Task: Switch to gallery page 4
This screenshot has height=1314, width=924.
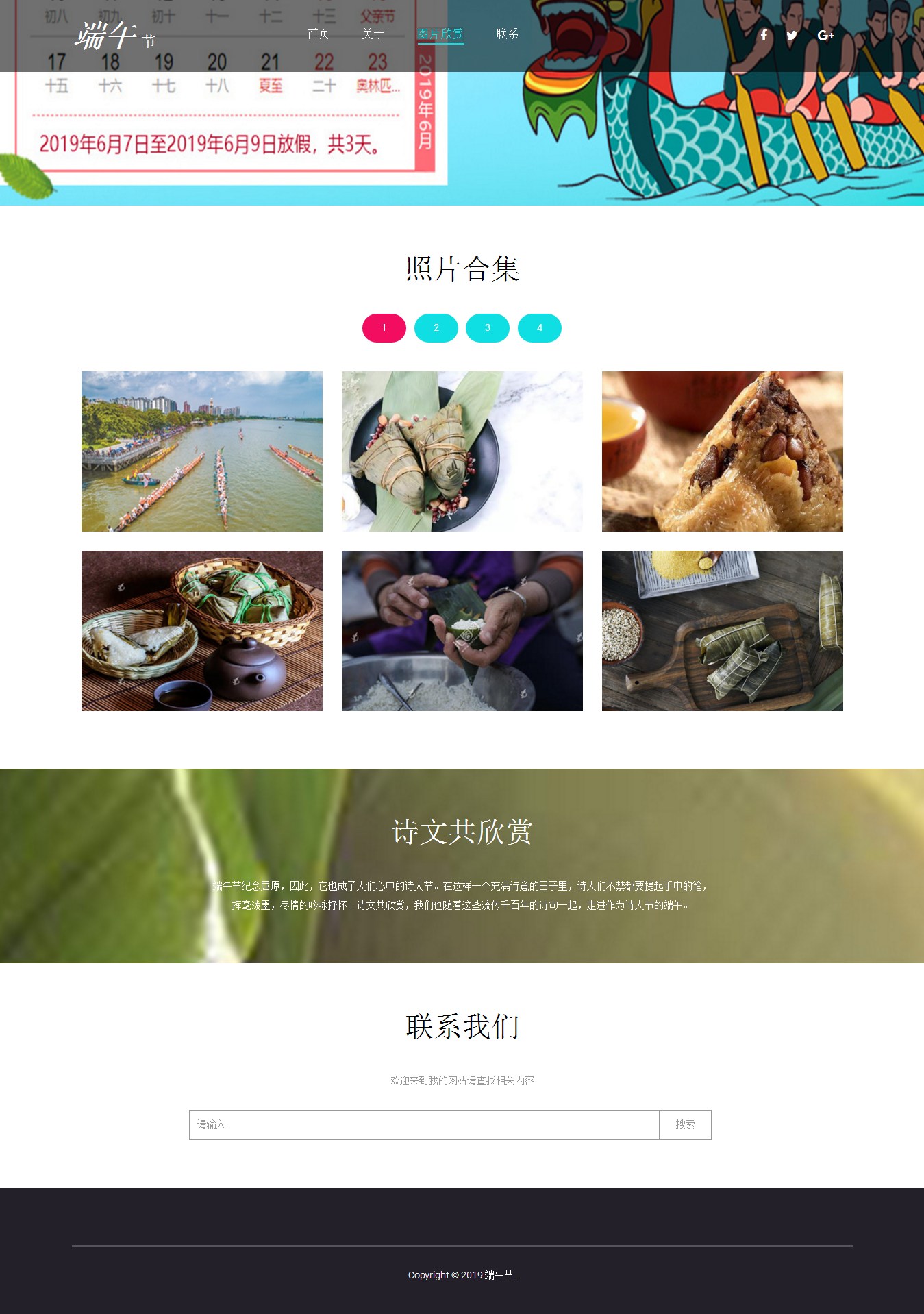Action: [539, 327]
